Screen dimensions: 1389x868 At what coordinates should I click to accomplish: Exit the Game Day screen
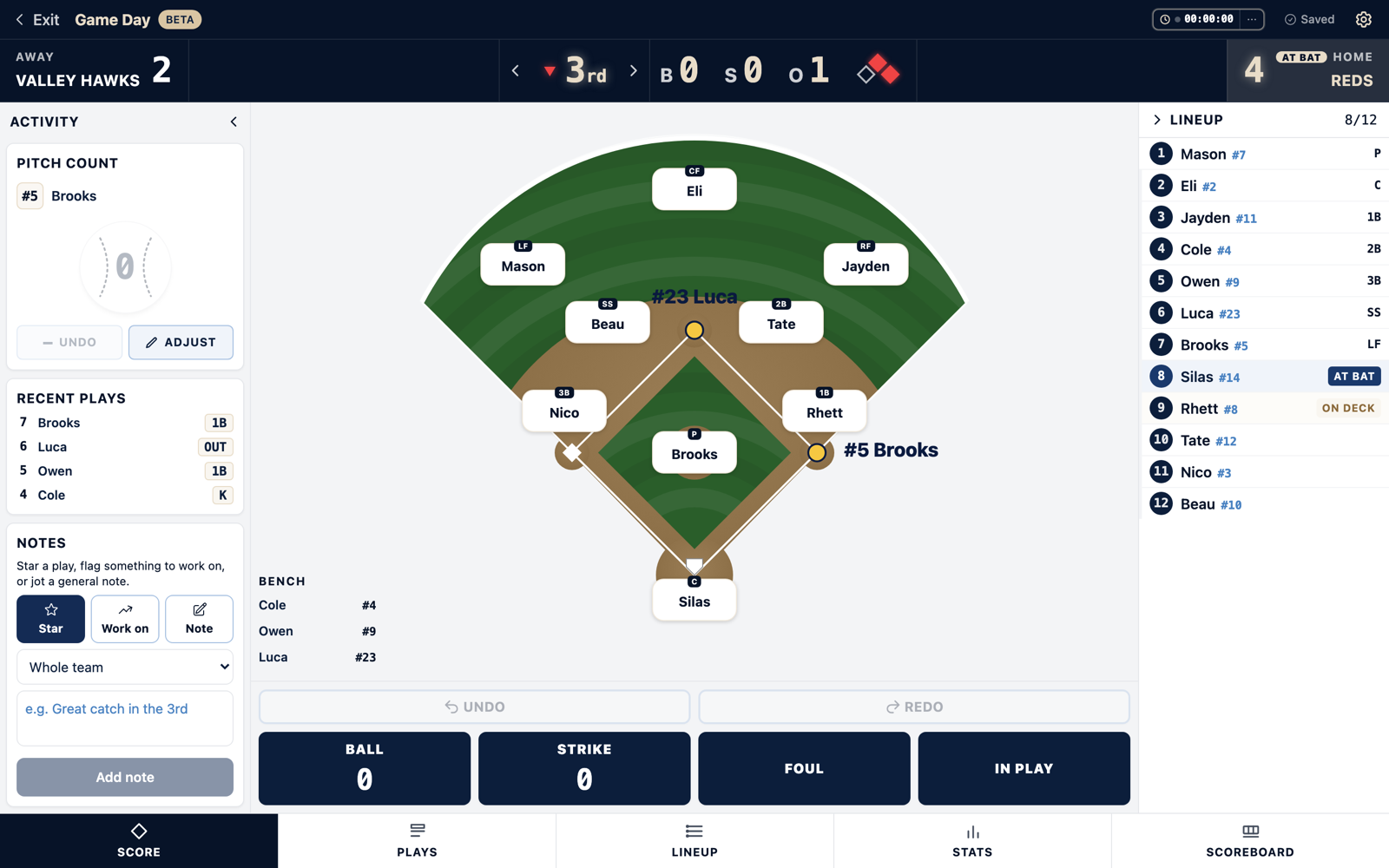(x=38, y=19)
